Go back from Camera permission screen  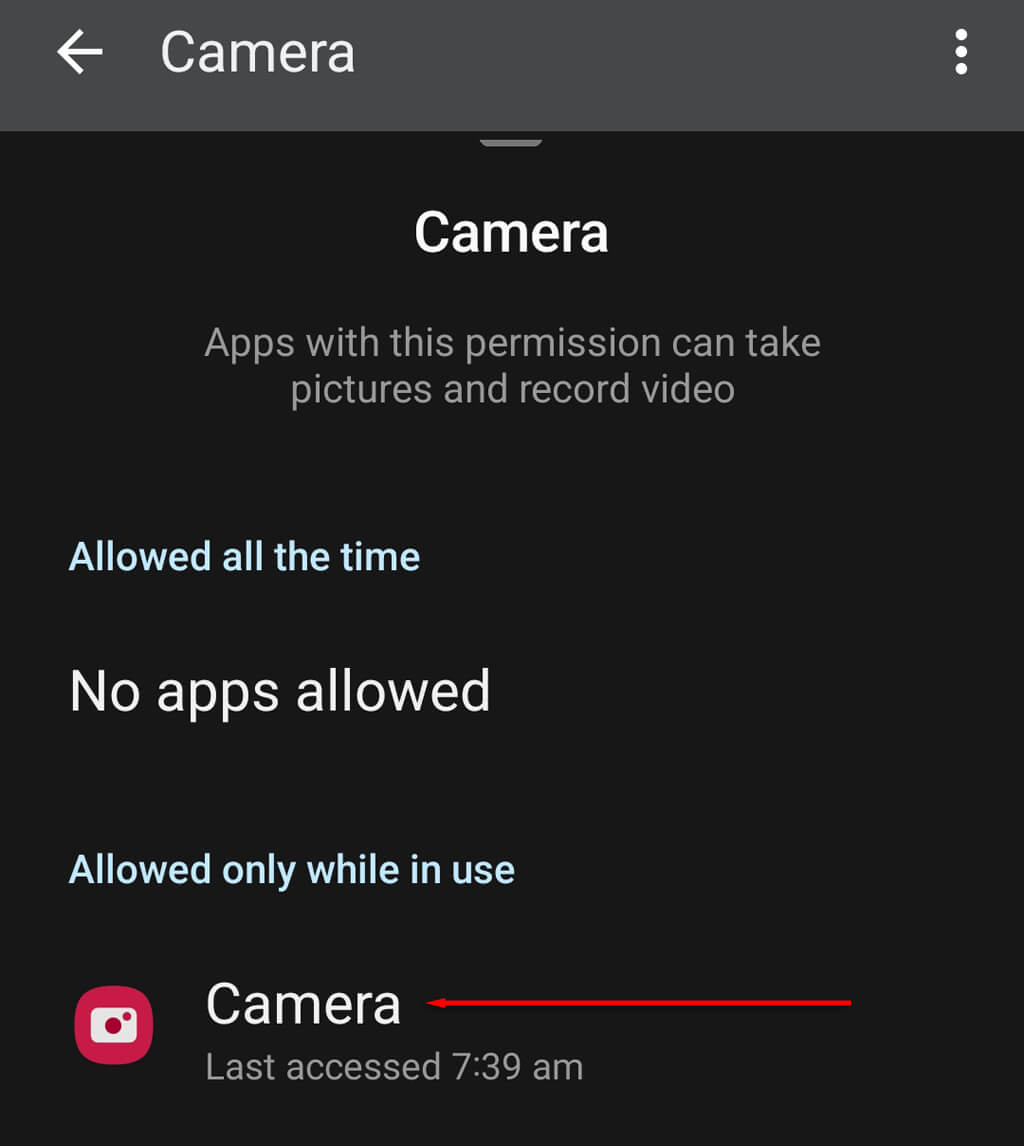[x=80, y=52]
